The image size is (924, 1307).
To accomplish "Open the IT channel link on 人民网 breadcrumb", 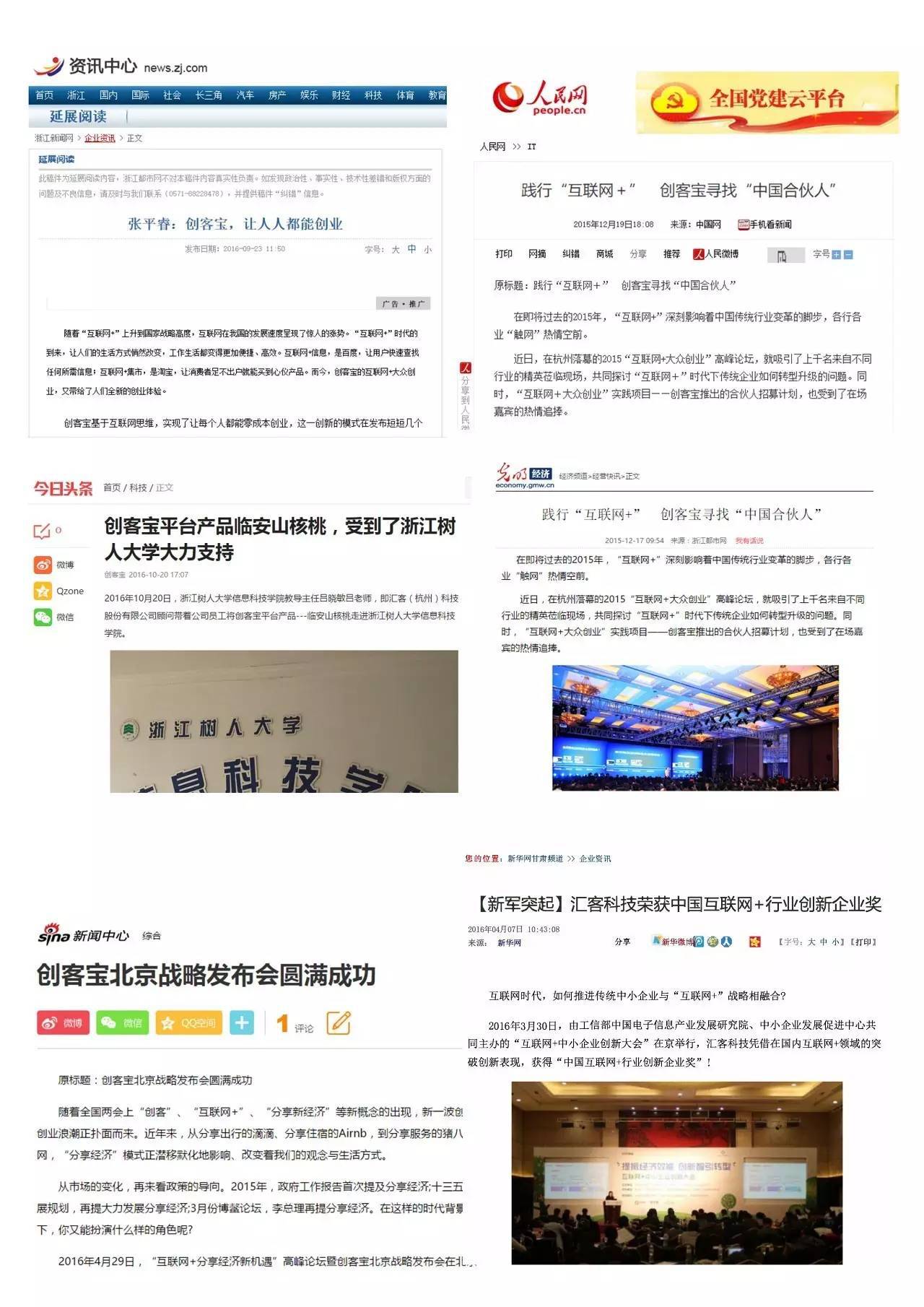I will [531, 147].
